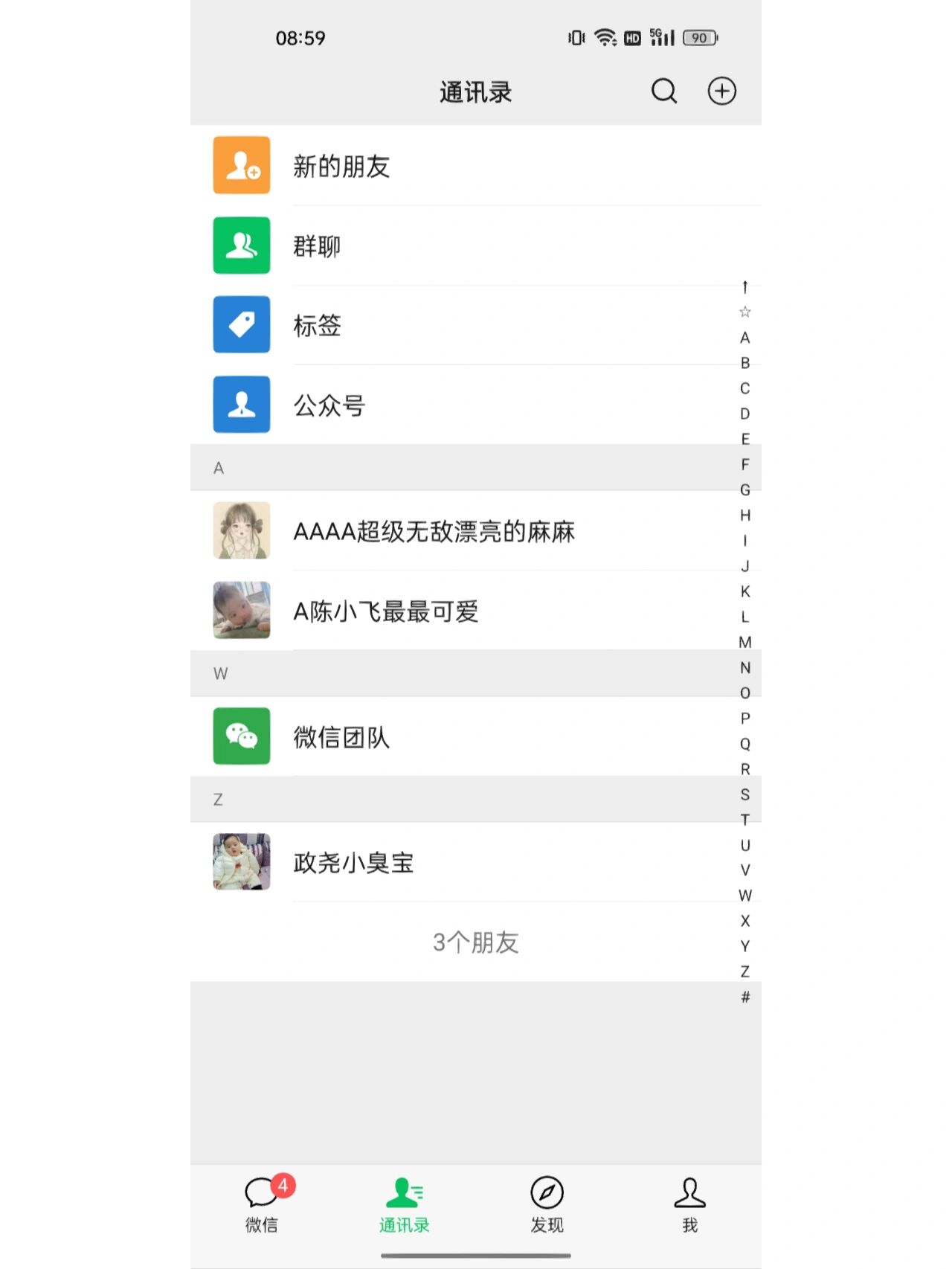Image resolution: width=952 pixels, height=1269 pixels.
Task: Tap the star in the side index
Action: 745,312
